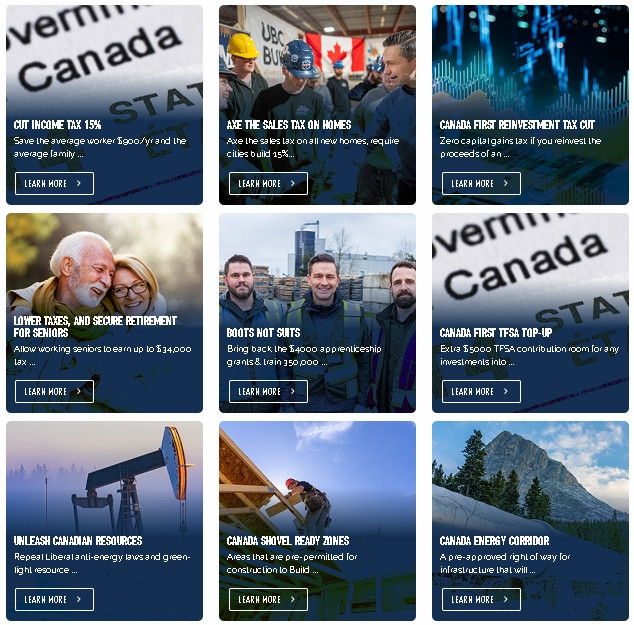Image resolution: width=634 pixels, height=625 pixels.
Task: Open Learn More for Axe the Sales Tax on Homes
Action: coord(268,183)
